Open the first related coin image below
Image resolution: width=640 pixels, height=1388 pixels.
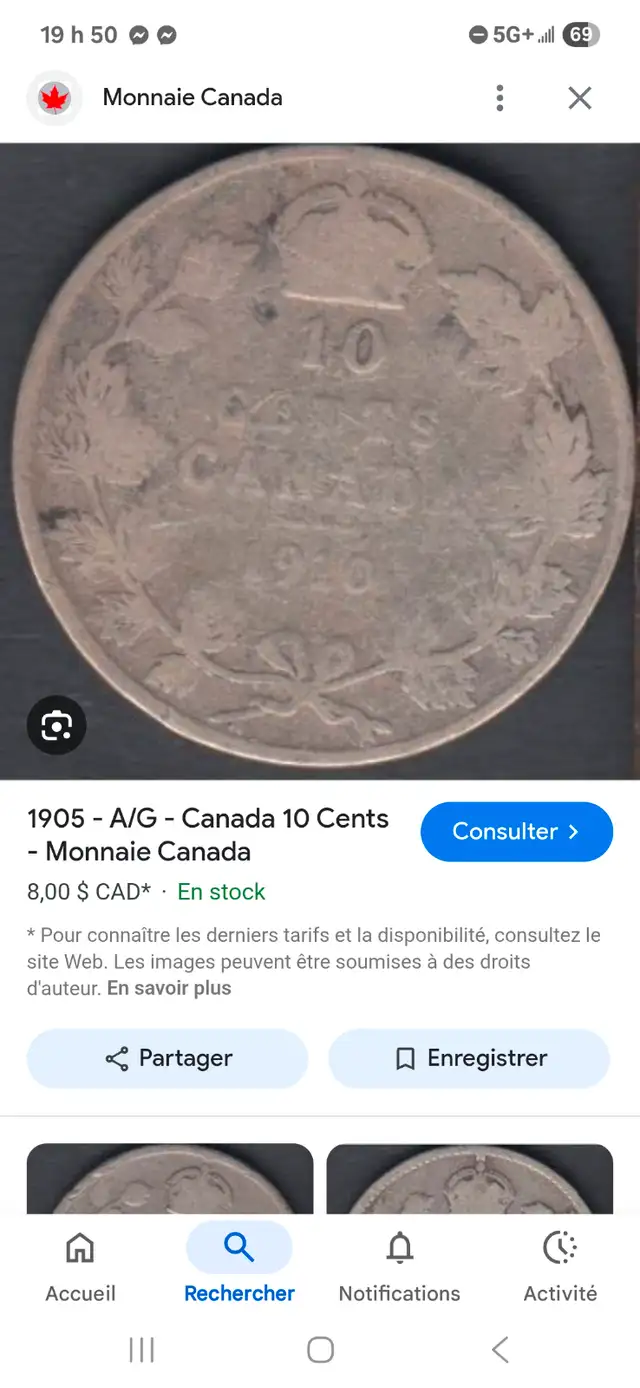click(x=170, y=1179)
